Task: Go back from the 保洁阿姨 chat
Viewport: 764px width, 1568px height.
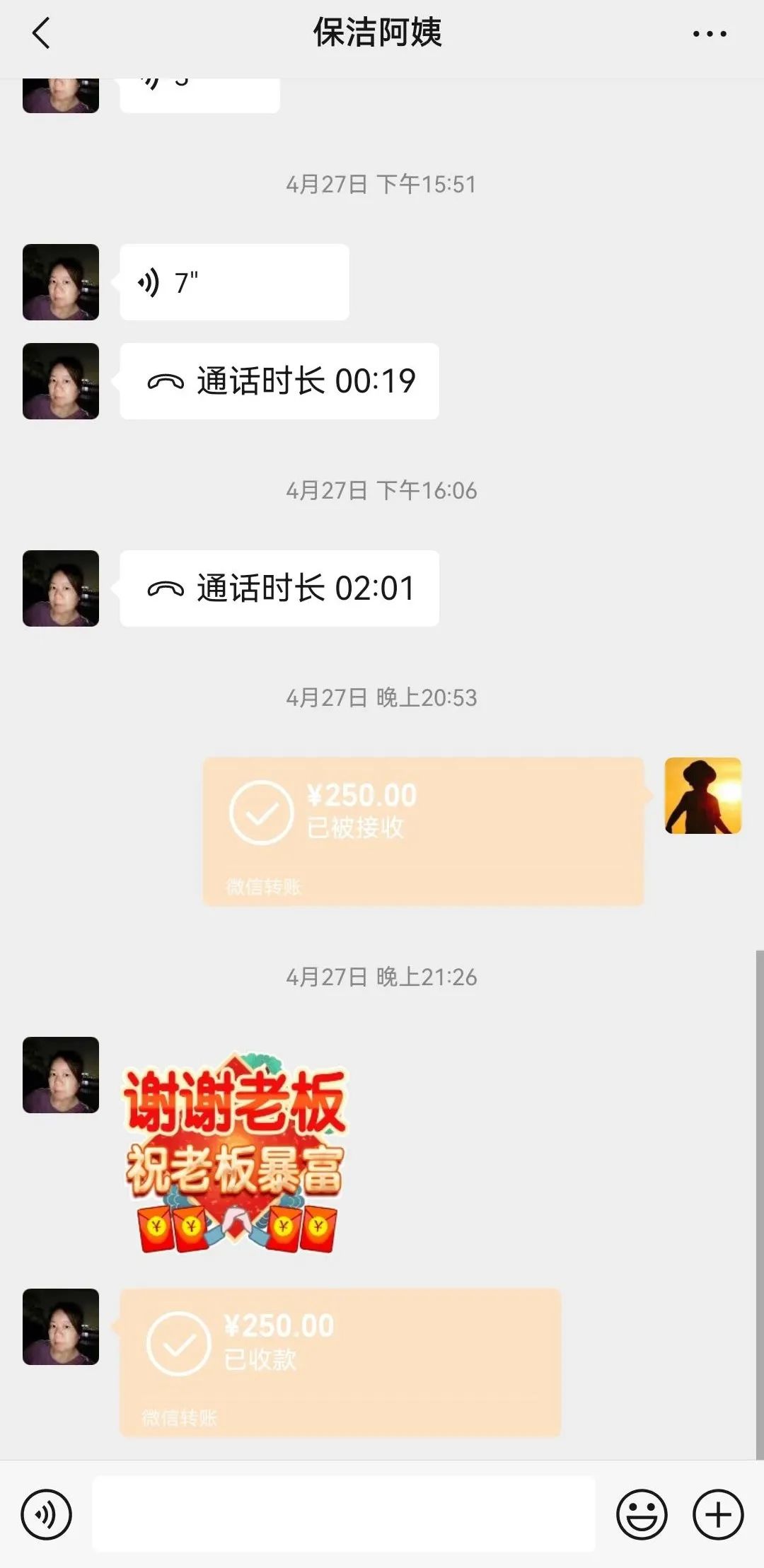Action: [41, 33]
